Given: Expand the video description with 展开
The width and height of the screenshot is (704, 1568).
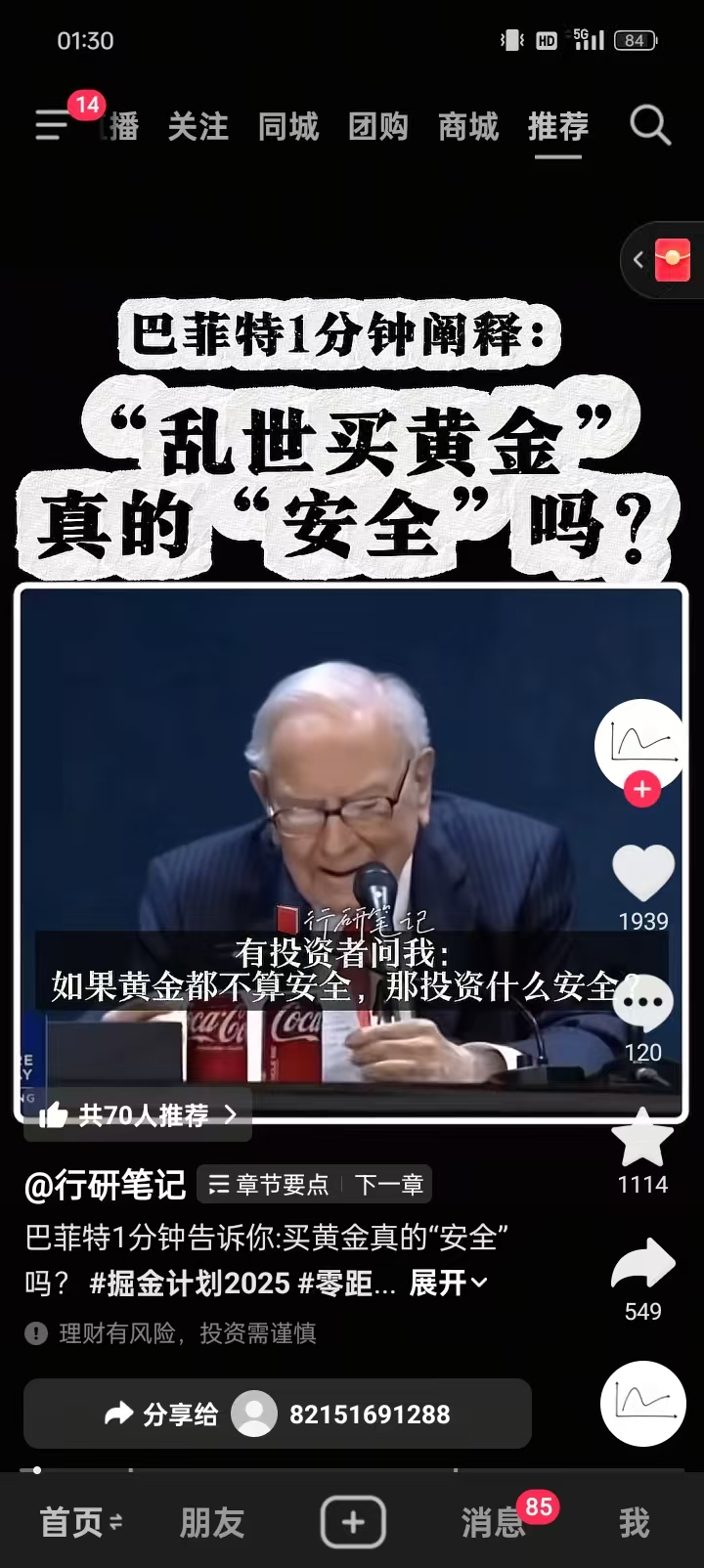Looking at the screenshot, I should [448, 1283].
